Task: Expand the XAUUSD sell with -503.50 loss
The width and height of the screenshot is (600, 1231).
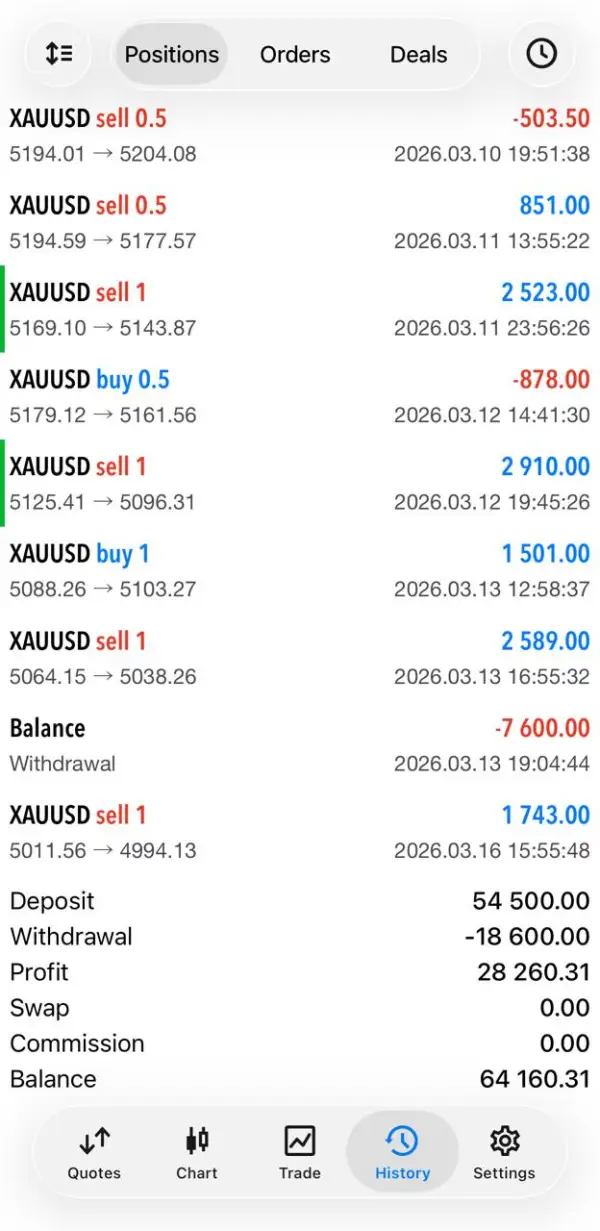Action: pyautogui.click(x=300, y=136)
